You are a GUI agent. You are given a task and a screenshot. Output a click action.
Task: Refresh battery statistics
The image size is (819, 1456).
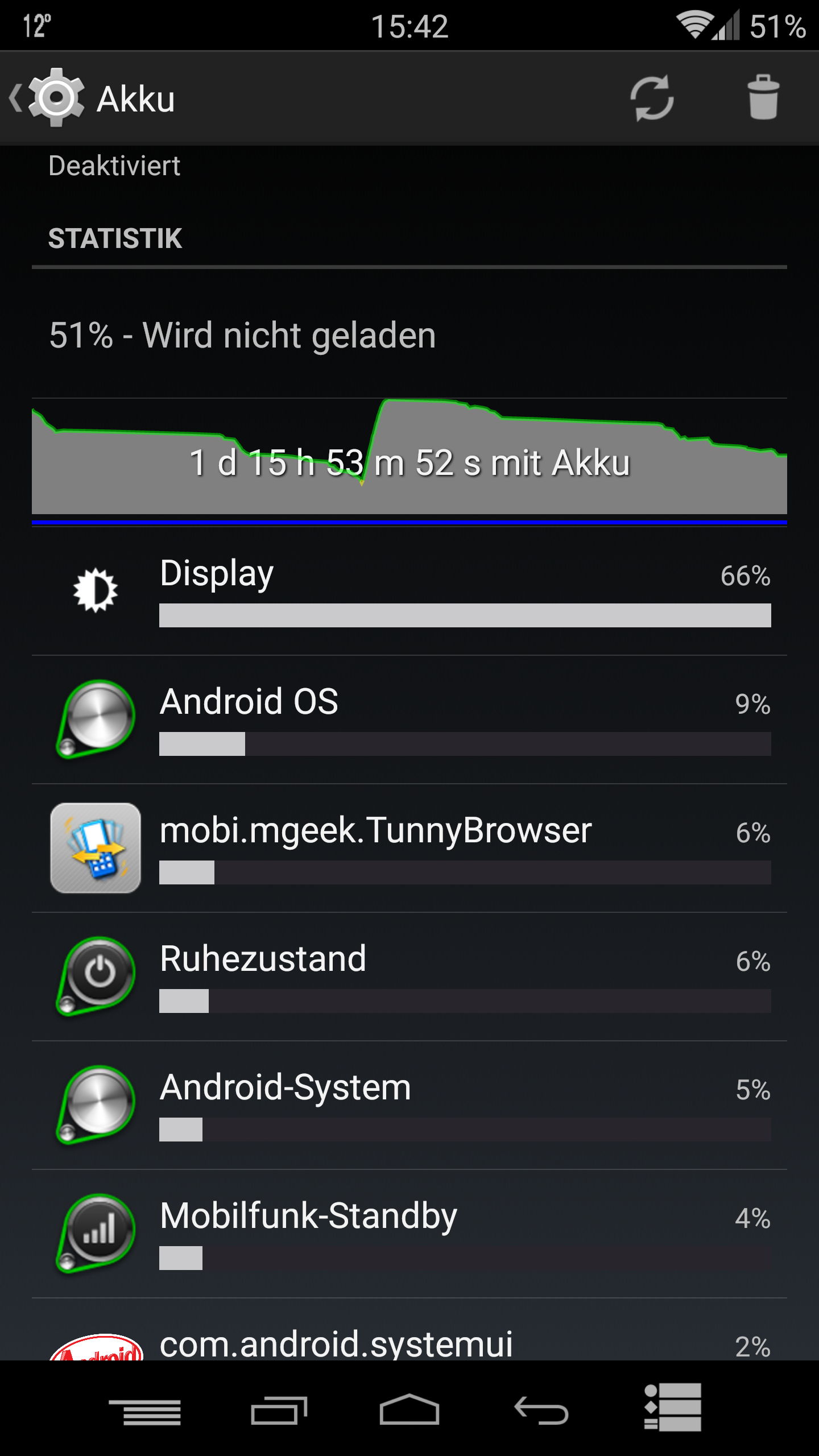[652, 98]
